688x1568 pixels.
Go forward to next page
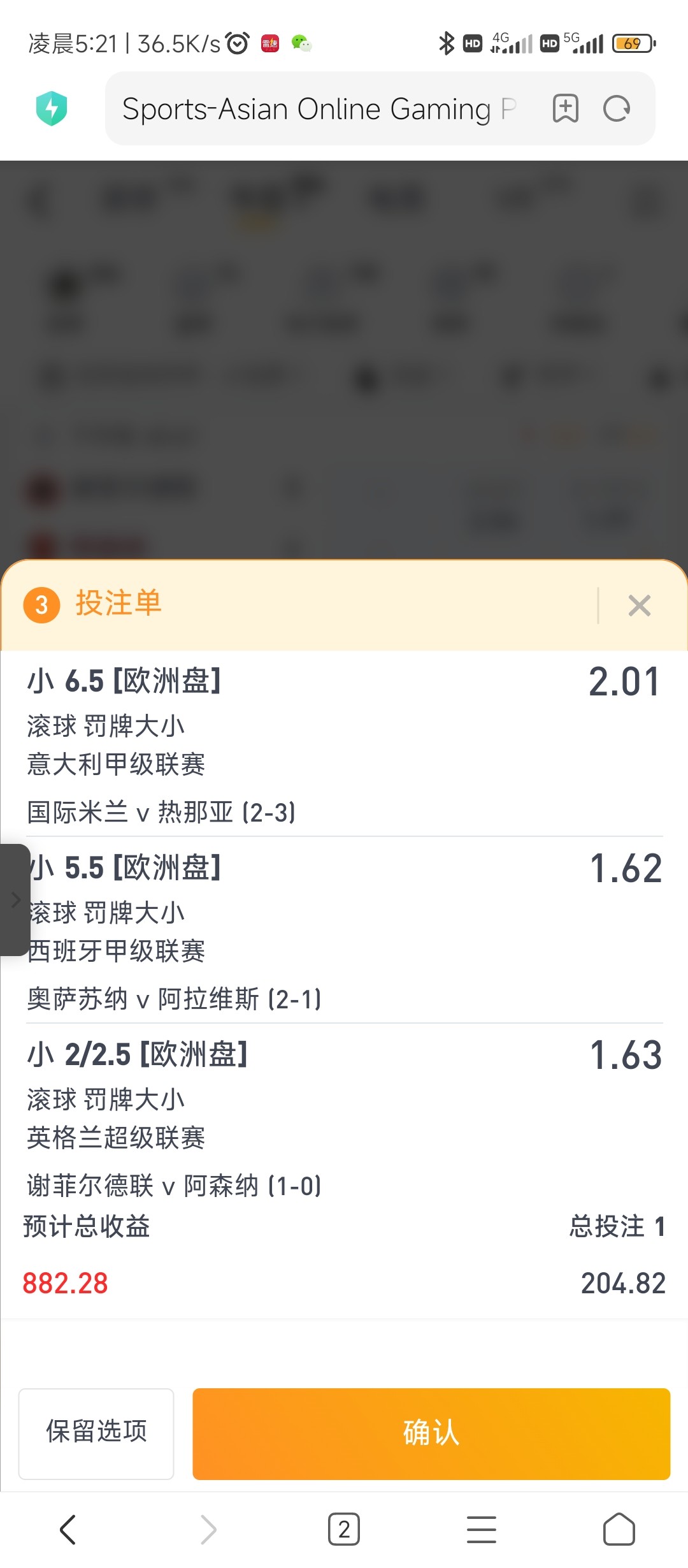[208, 1529]
